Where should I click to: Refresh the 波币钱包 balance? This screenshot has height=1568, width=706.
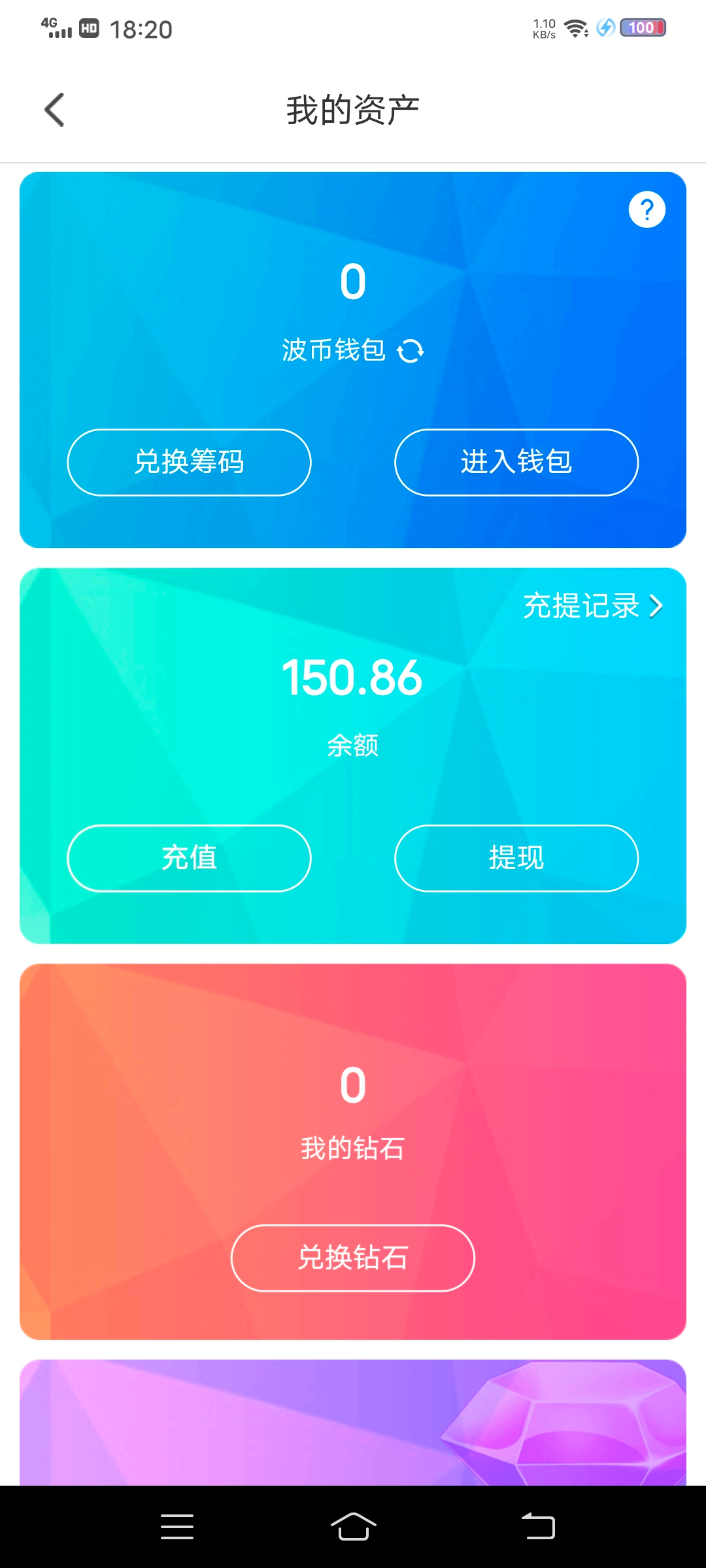[x=411, y=350]
